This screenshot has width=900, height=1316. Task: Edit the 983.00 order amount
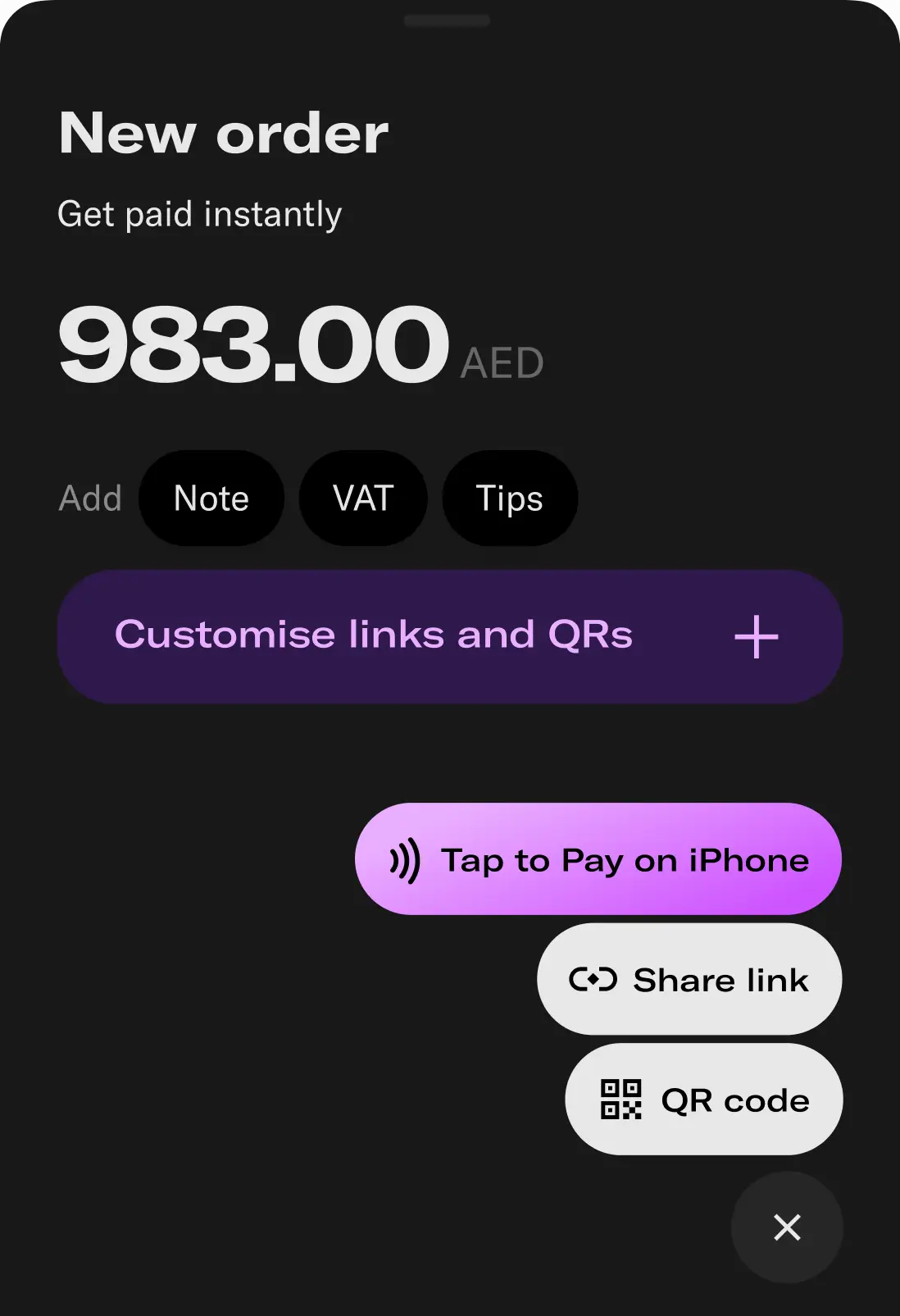coord(254,344)
